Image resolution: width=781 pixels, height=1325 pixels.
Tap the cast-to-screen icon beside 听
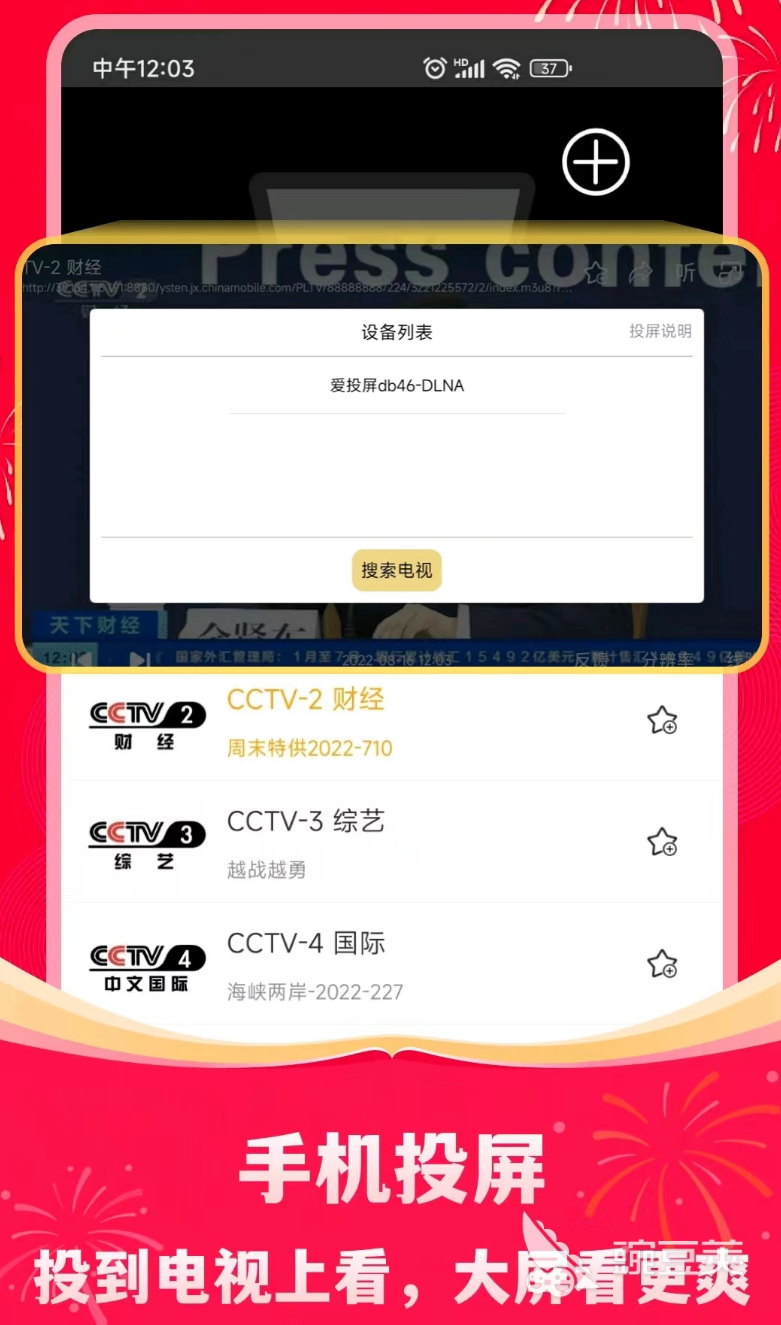tap(731, 273)
